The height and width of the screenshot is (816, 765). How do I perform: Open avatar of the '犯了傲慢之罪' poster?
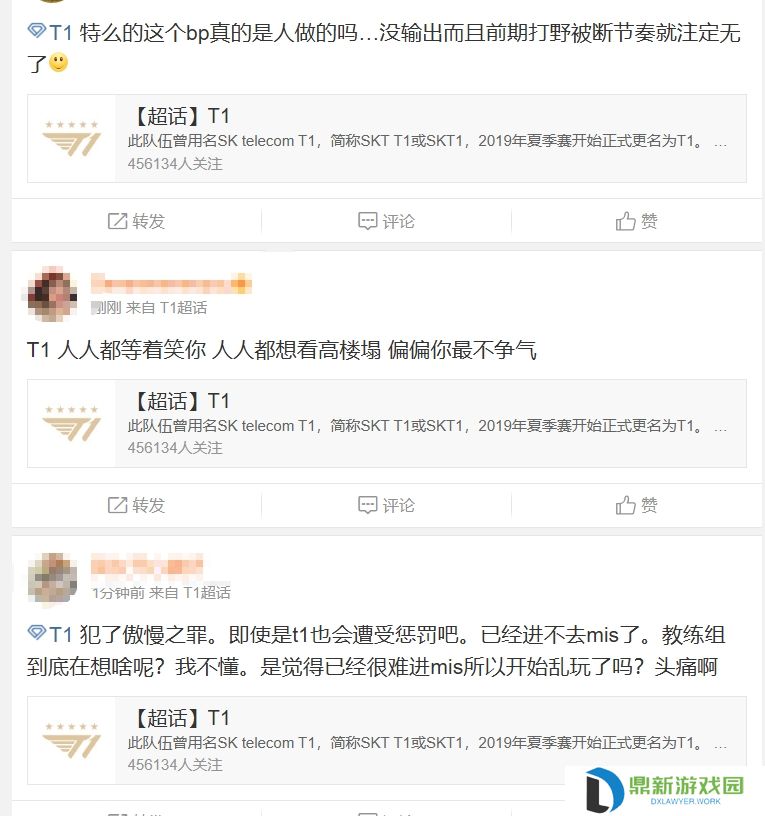[x=52, y=577]
